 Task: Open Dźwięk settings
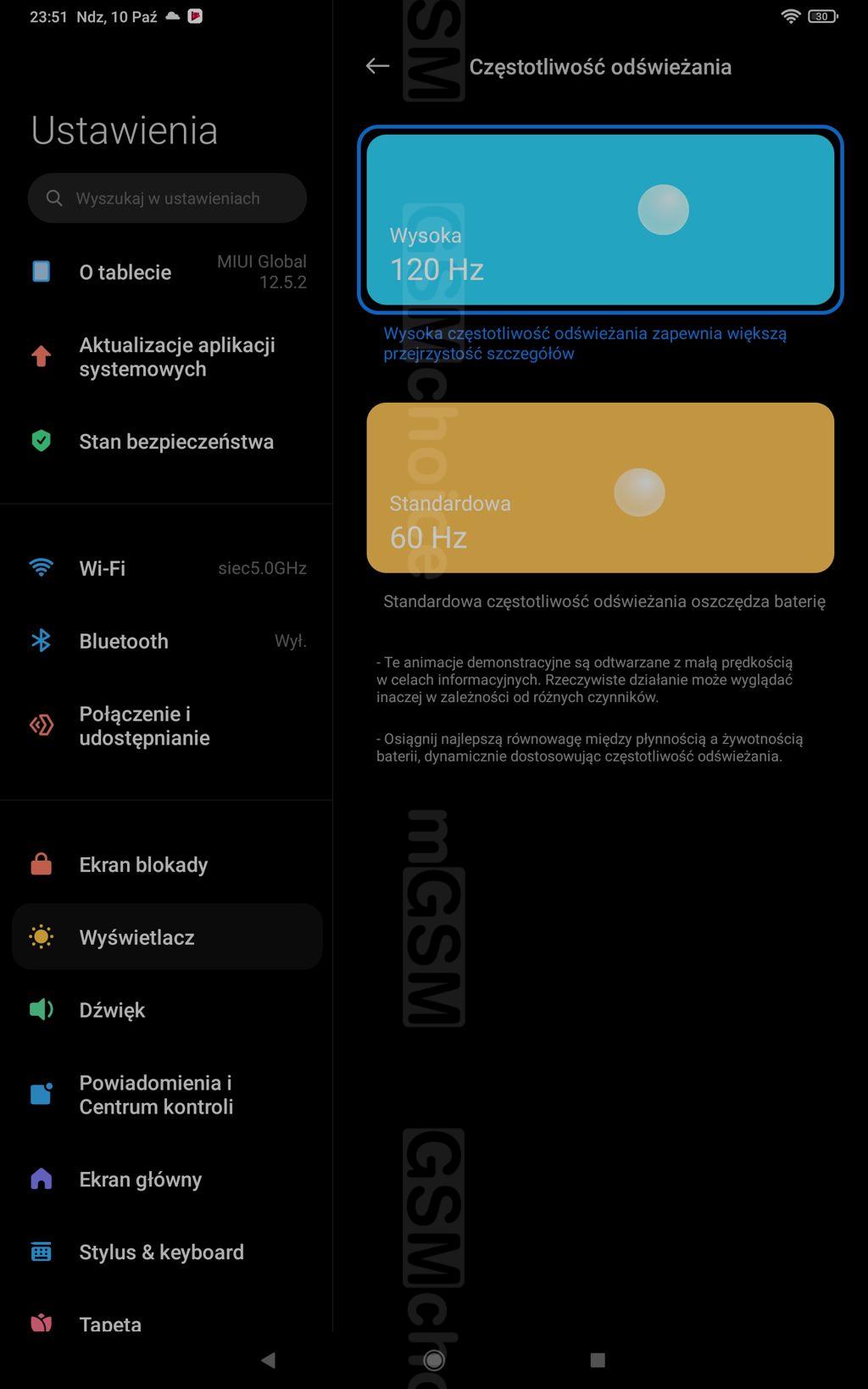(167, 1010)
